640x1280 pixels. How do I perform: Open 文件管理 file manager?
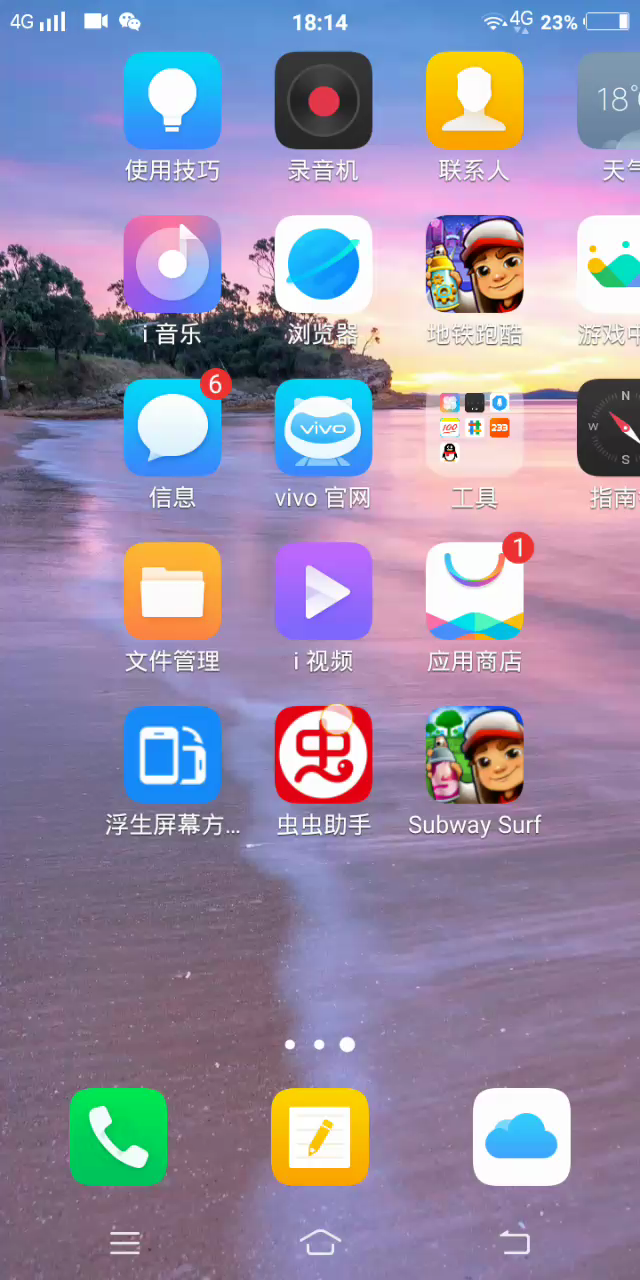click(x=172, y=591)
